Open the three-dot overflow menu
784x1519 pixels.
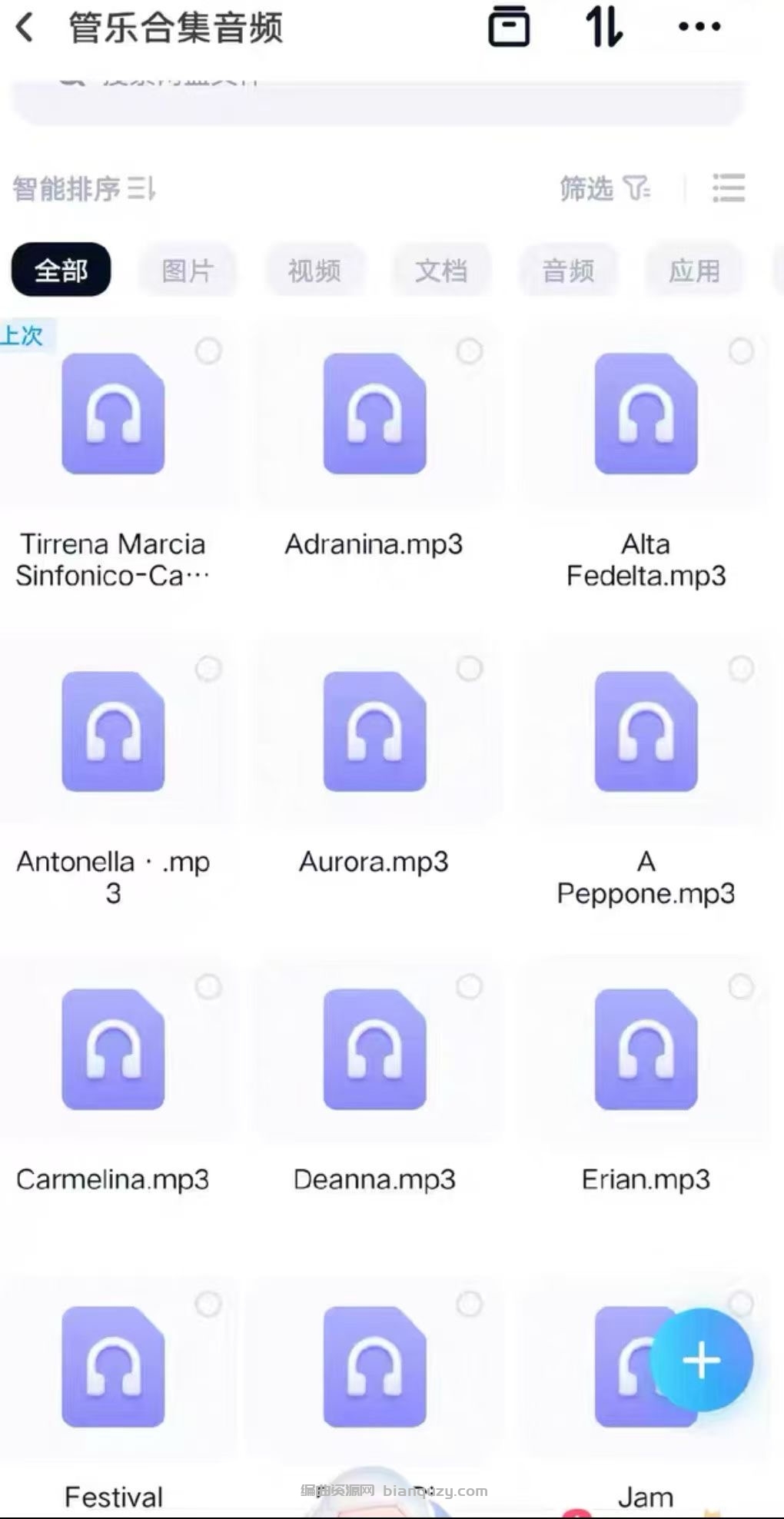pos(699,28)
